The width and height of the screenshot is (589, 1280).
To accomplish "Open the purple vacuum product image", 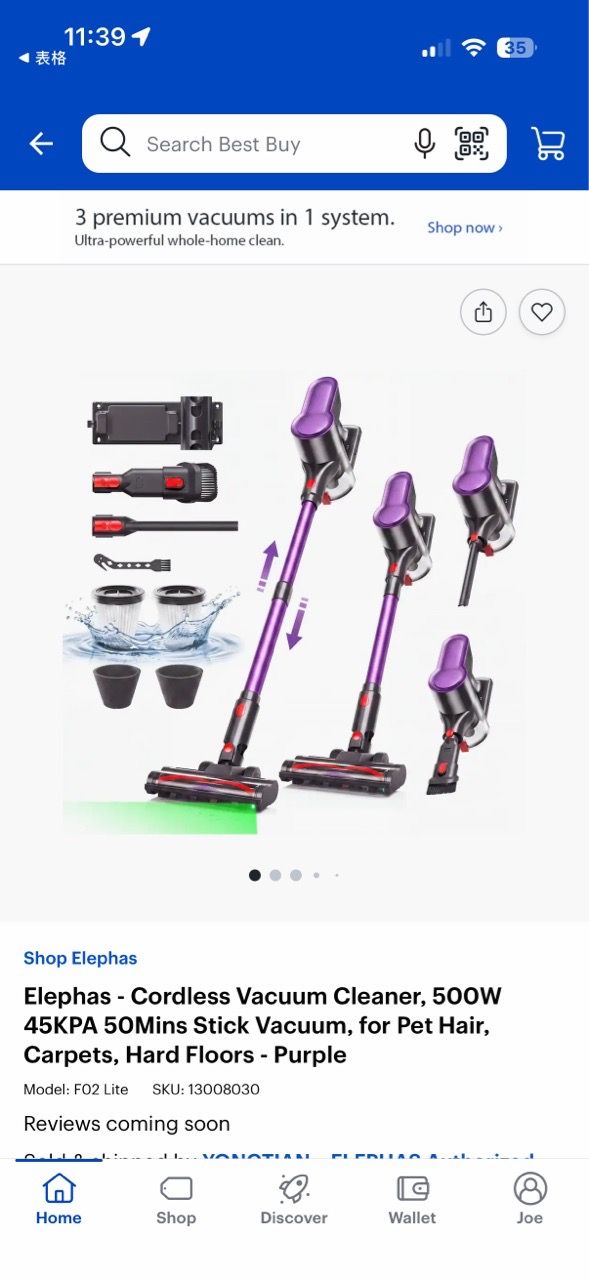I will [294, 603].
